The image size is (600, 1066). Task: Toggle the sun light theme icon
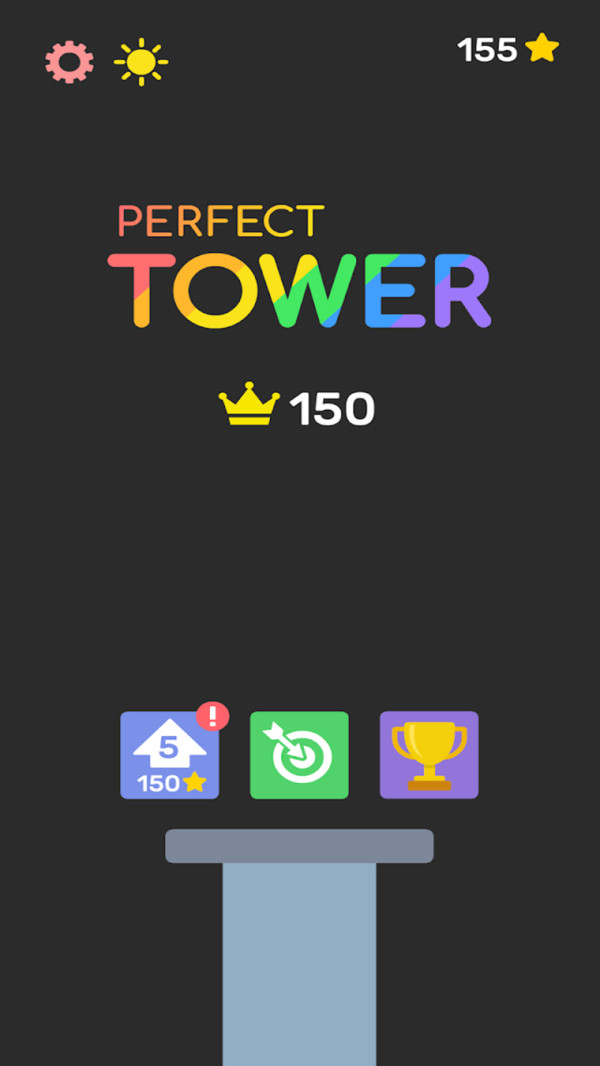tap(140, 62)
